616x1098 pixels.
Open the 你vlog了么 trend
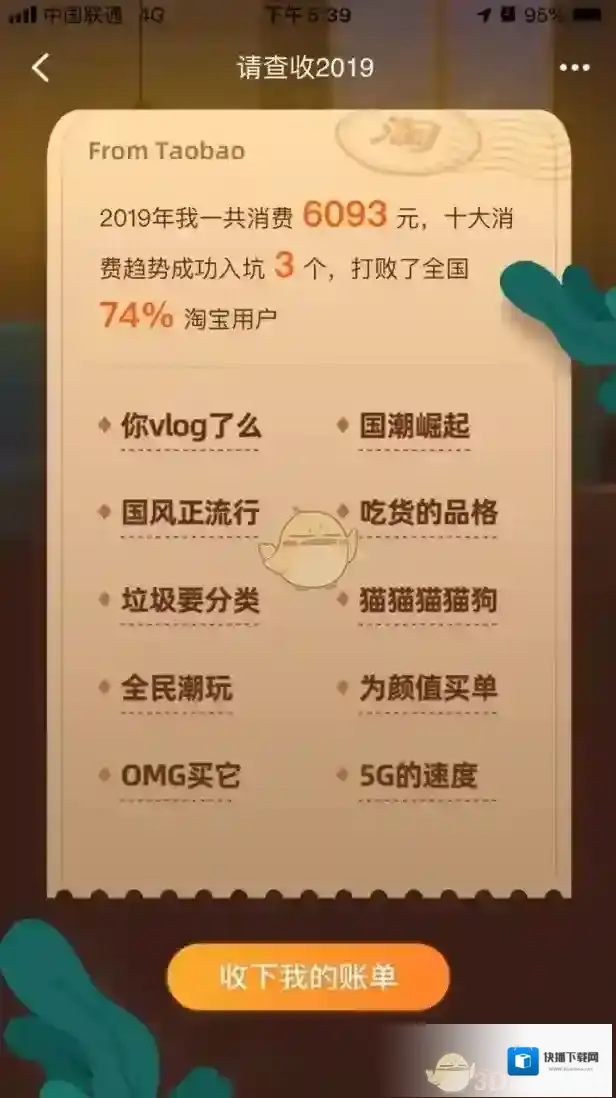pos(190,427)
